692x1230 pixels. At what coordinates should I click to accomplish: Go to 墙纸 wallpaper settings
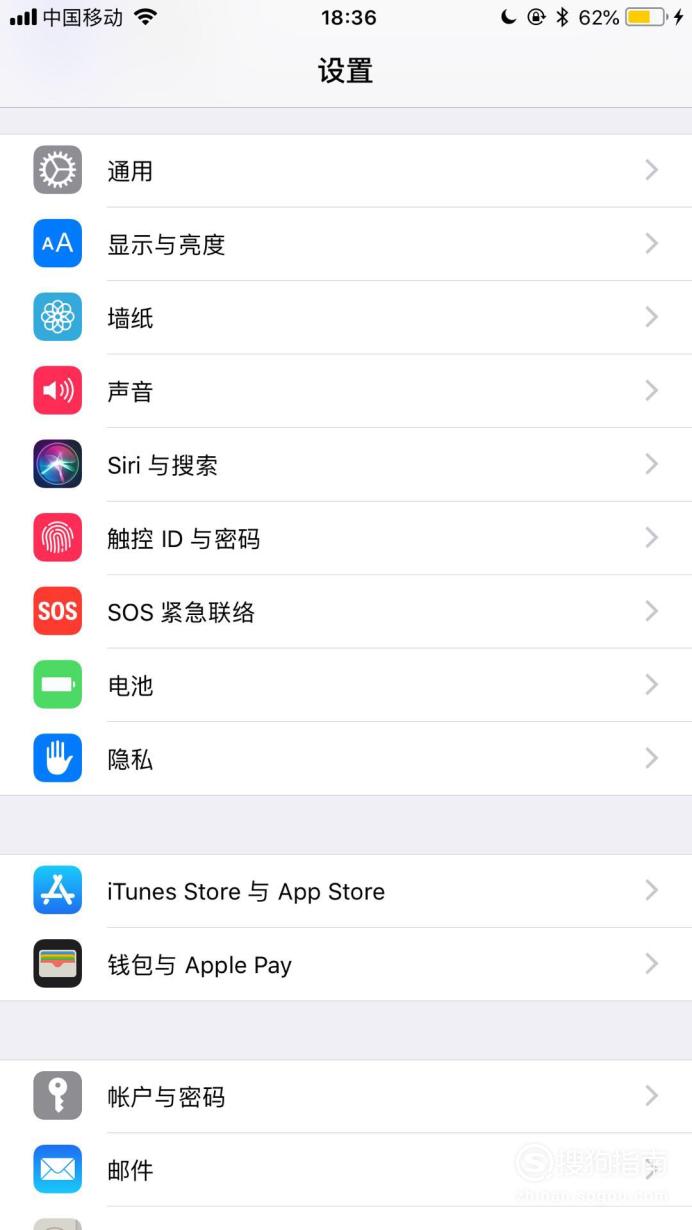(x=346, y=318)
